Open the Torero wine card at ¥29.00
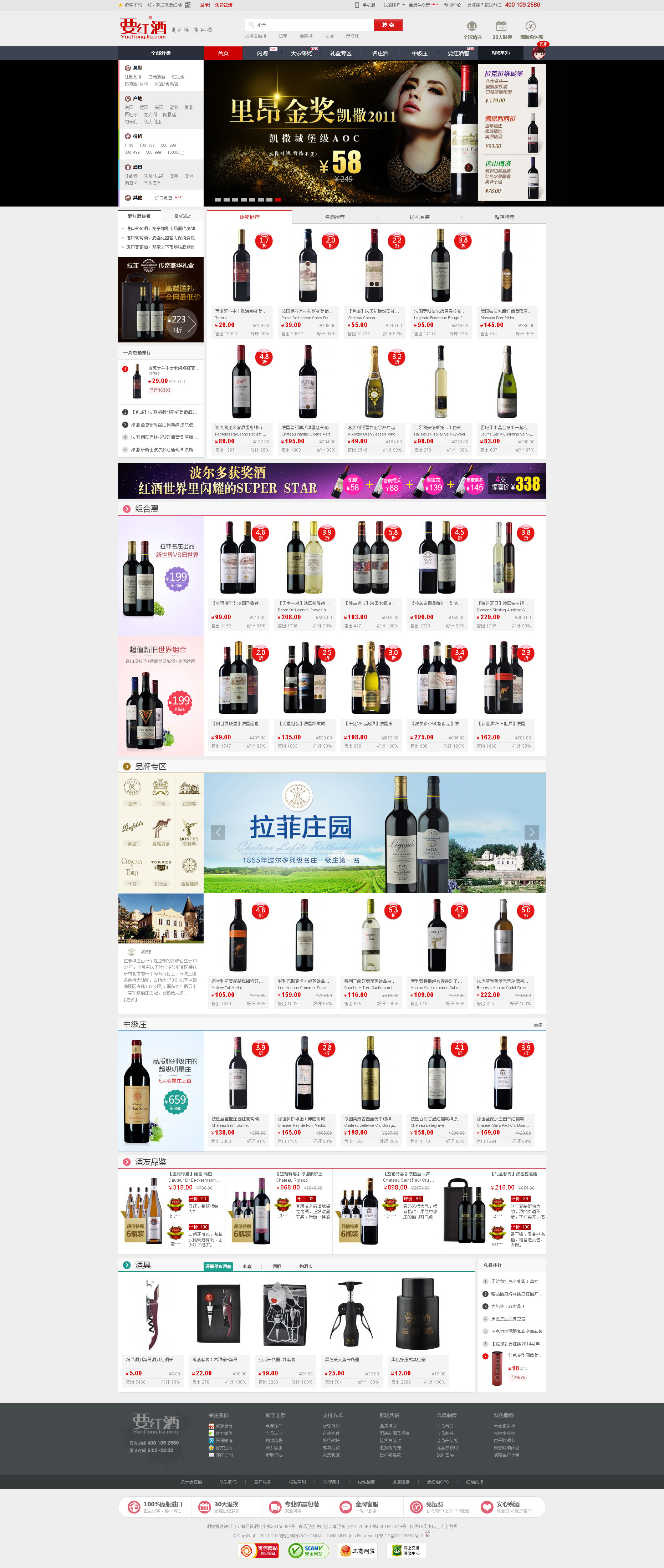This screenshot has width=664, height=1568. pos(242,280)
